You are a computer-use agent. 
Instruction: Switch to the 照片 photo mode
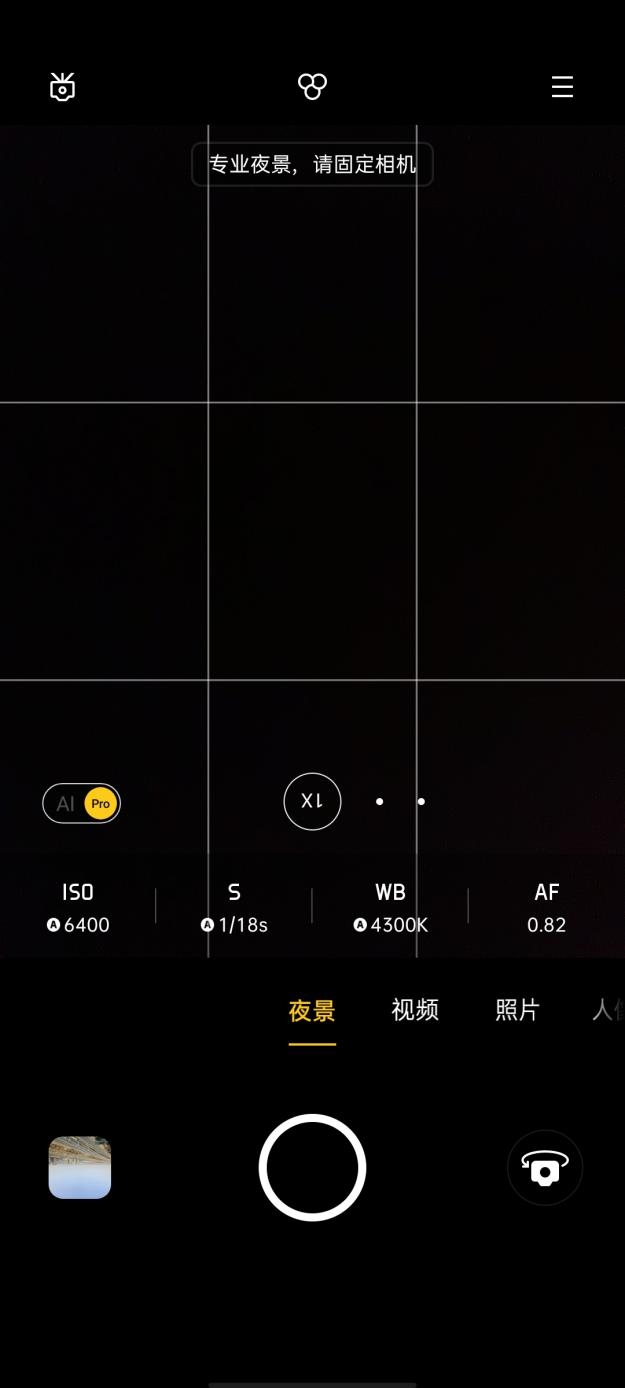(x=517, y=1010)
